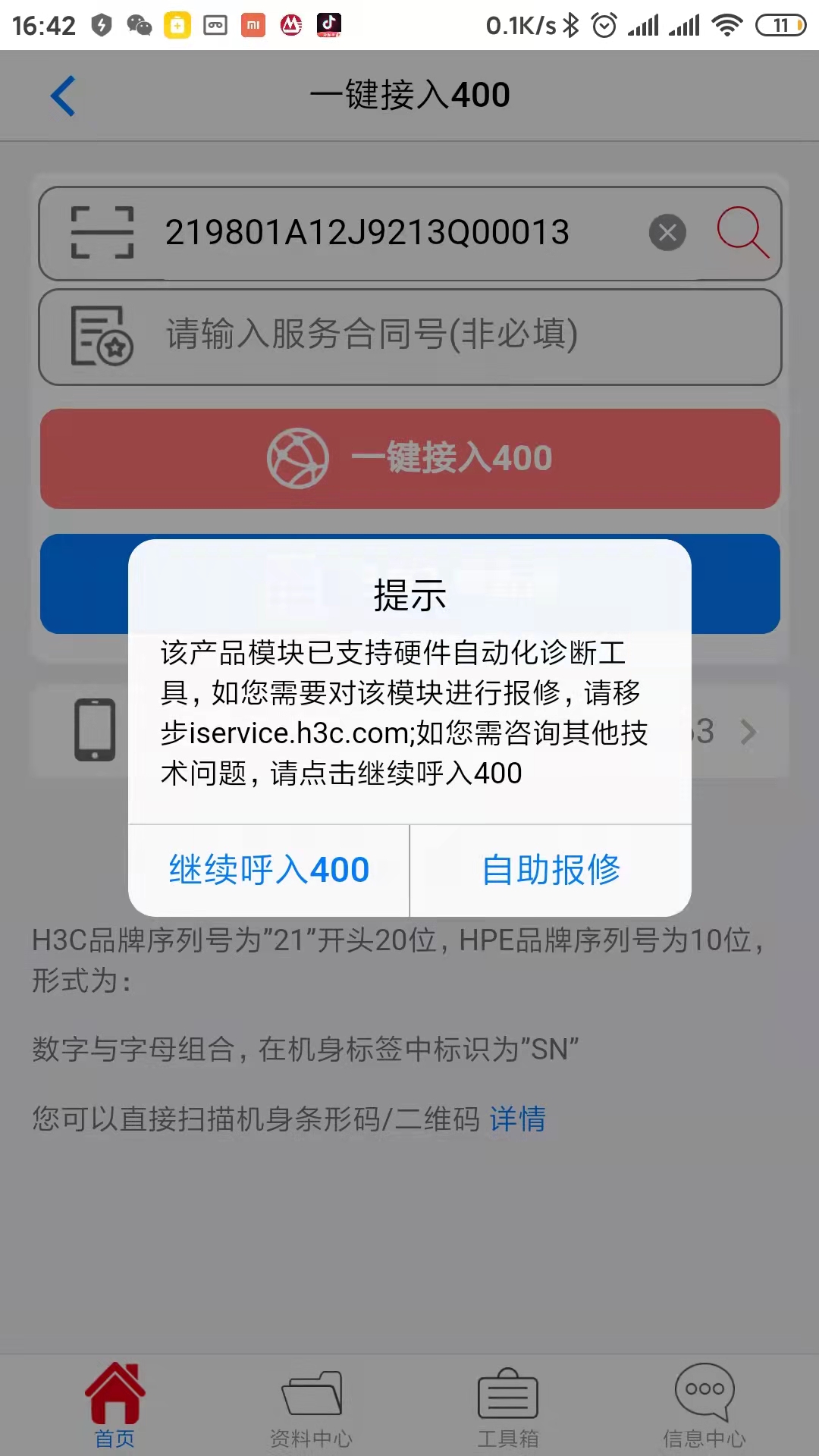Go back using the top-left arrow
Image resolution: width=819 pixels, height=1456 pixels.
click(63, 96)
